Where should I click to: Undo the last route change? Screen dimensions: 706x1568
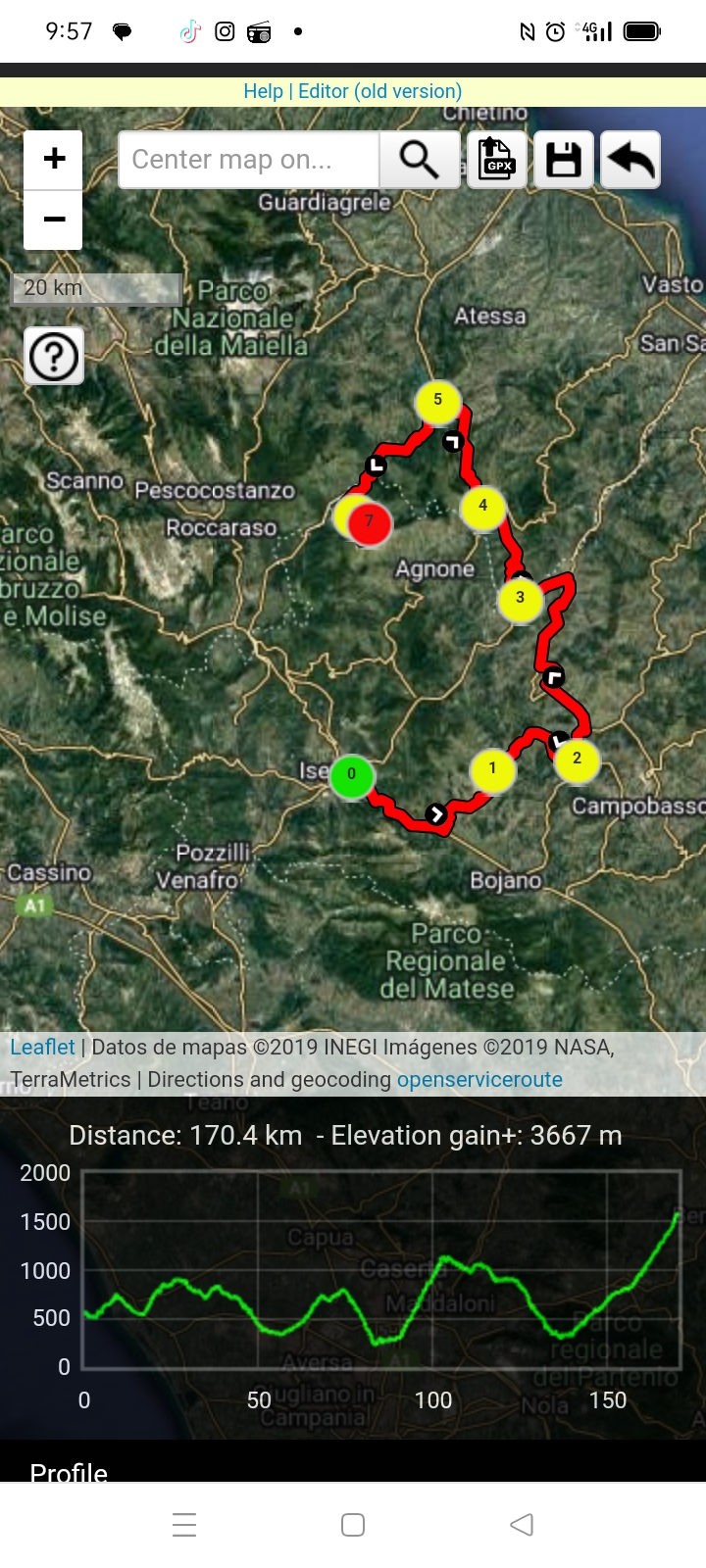(630, 160)
